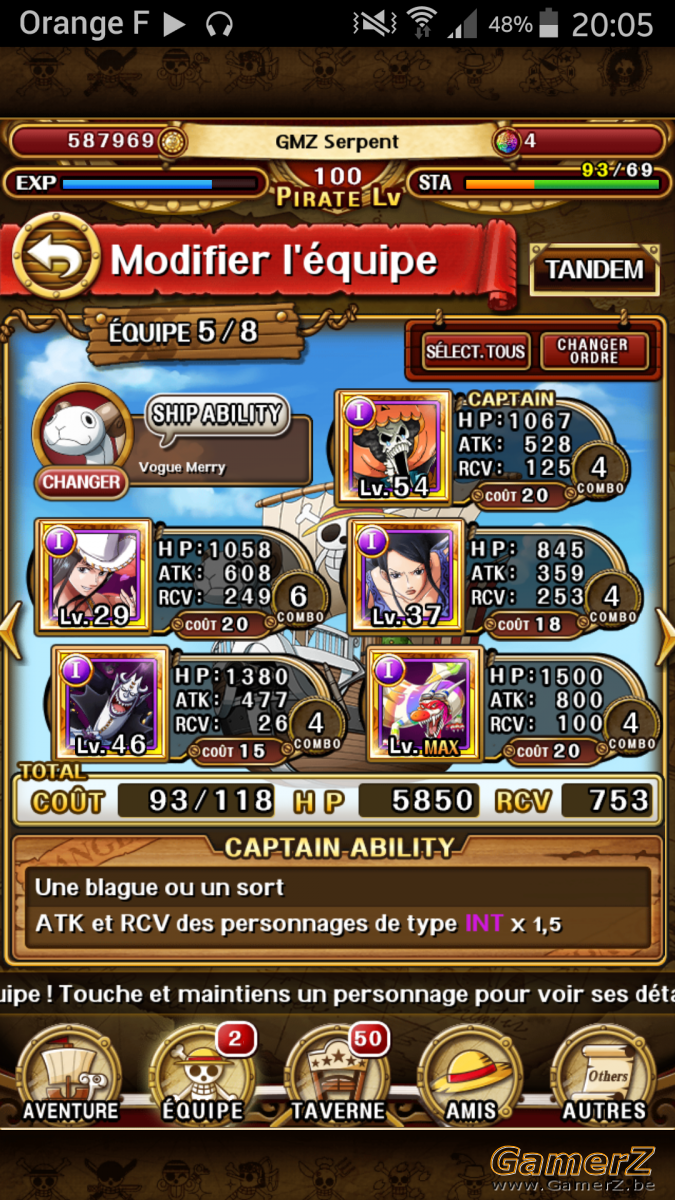Open the TANDEM button
Viewport: 675px width, 1200px height.
pos(594,269)
